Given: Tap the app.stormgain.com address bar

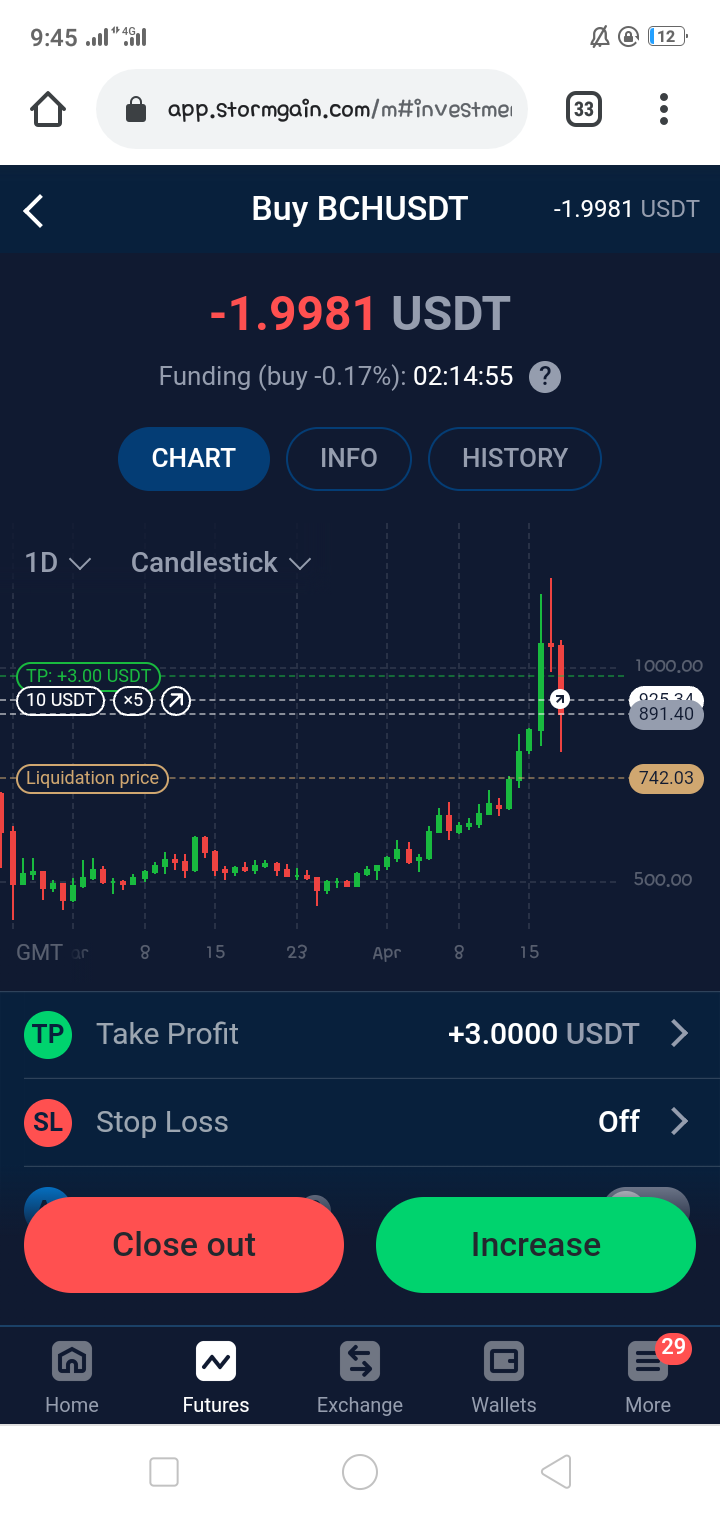Looking at the screenshot, I should [x=312, y=109].
